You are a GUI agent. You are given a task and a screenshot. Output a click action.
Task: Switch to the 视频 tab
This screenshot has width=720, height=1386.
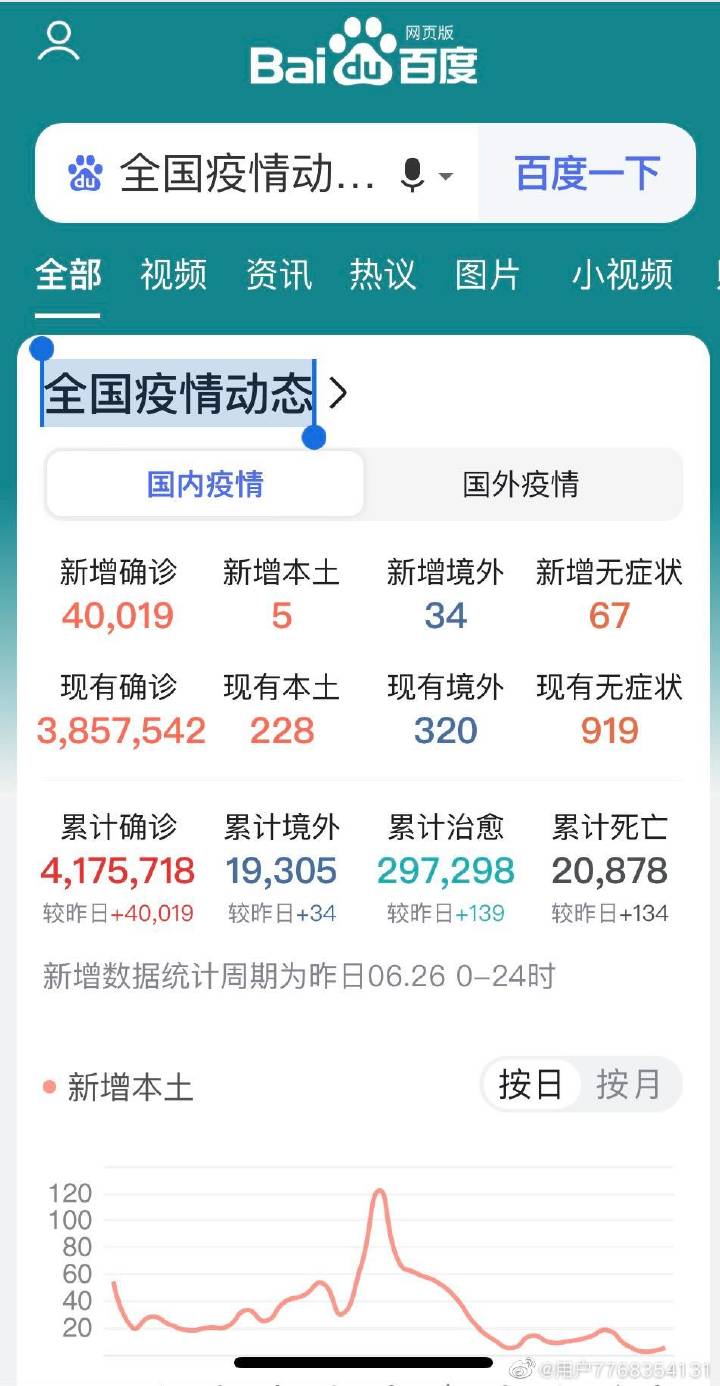173,274
